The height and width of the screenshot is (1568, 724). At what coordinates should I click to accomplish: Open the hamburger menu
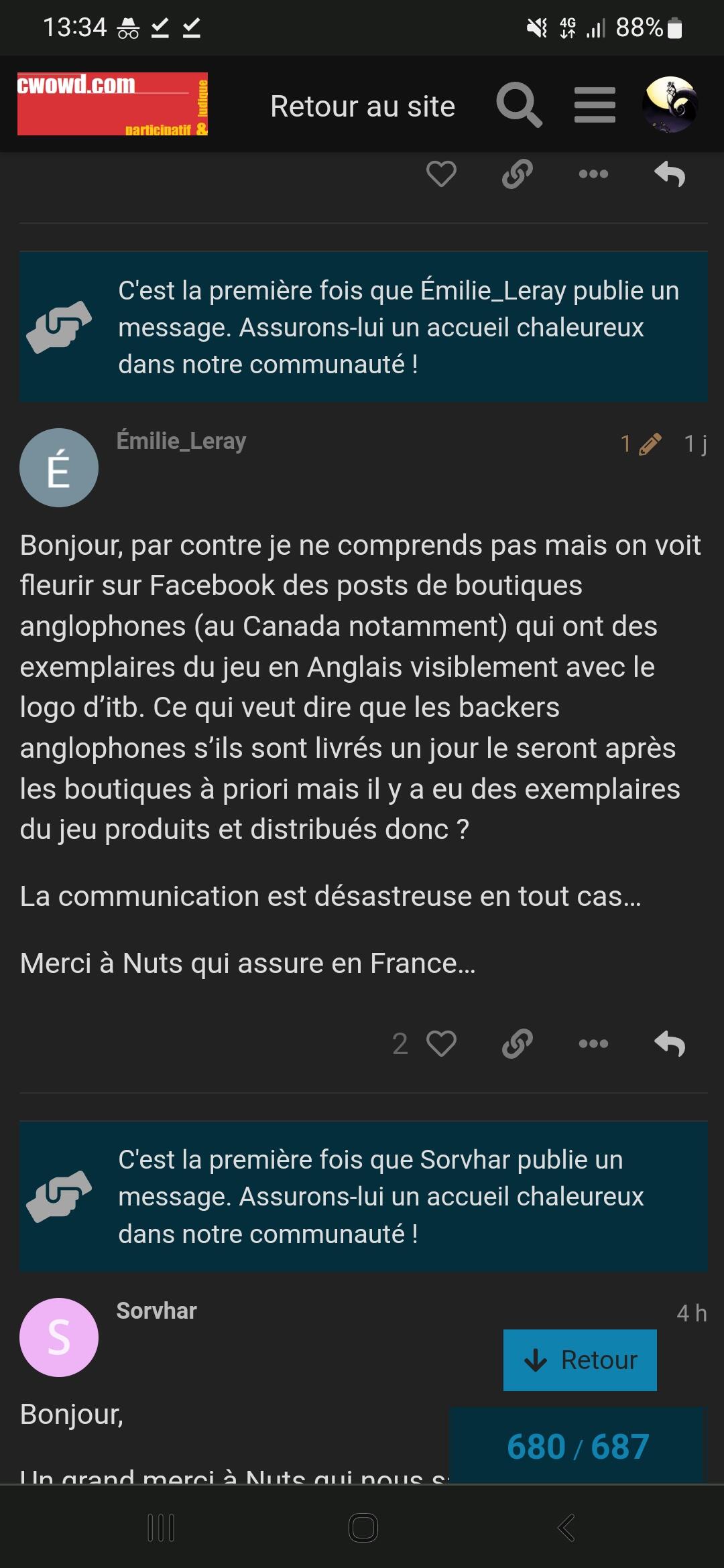pos(595,105)
